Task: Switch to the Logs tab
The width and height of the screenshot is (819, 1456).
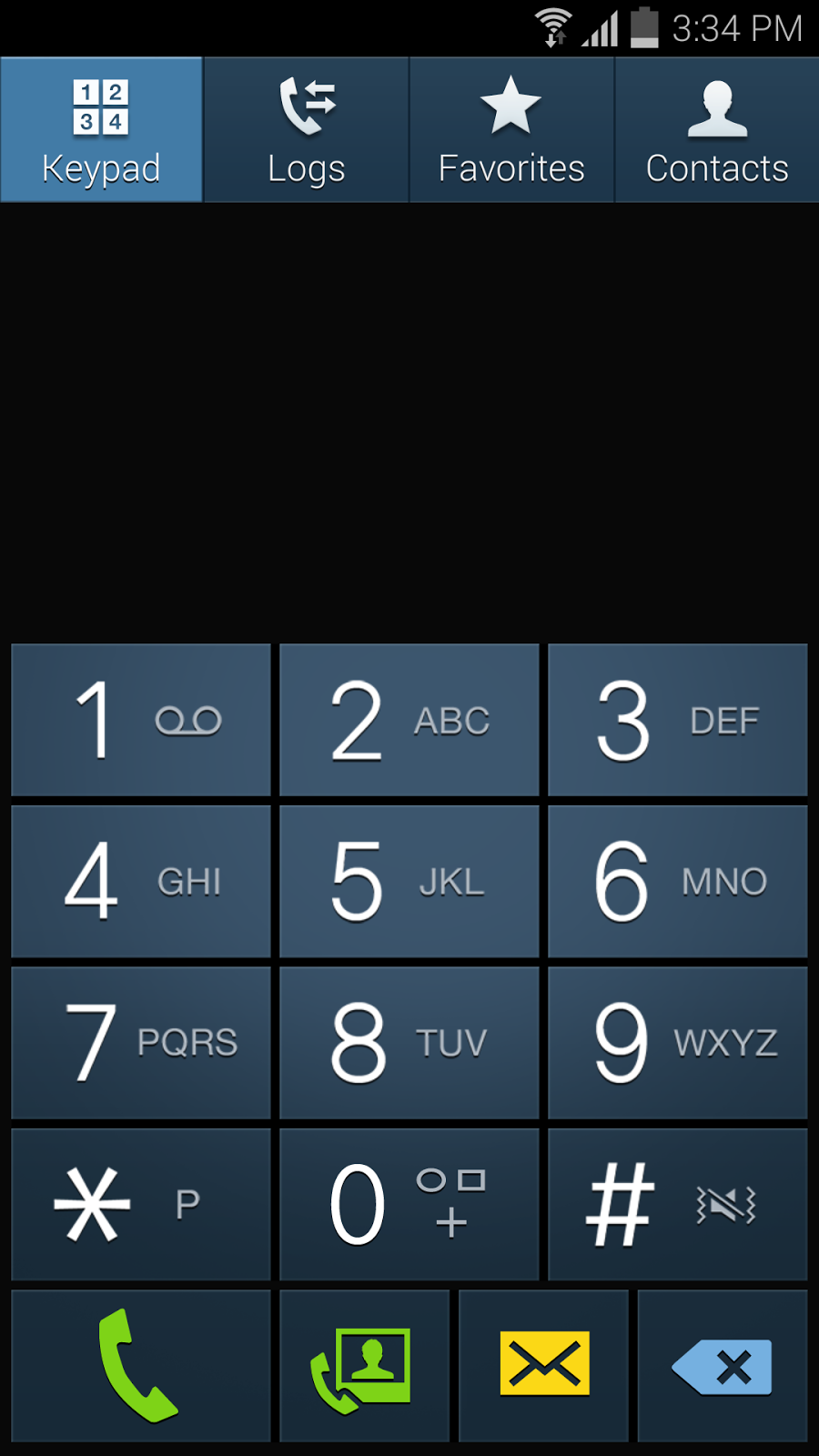Action: [x=306, y=130]
